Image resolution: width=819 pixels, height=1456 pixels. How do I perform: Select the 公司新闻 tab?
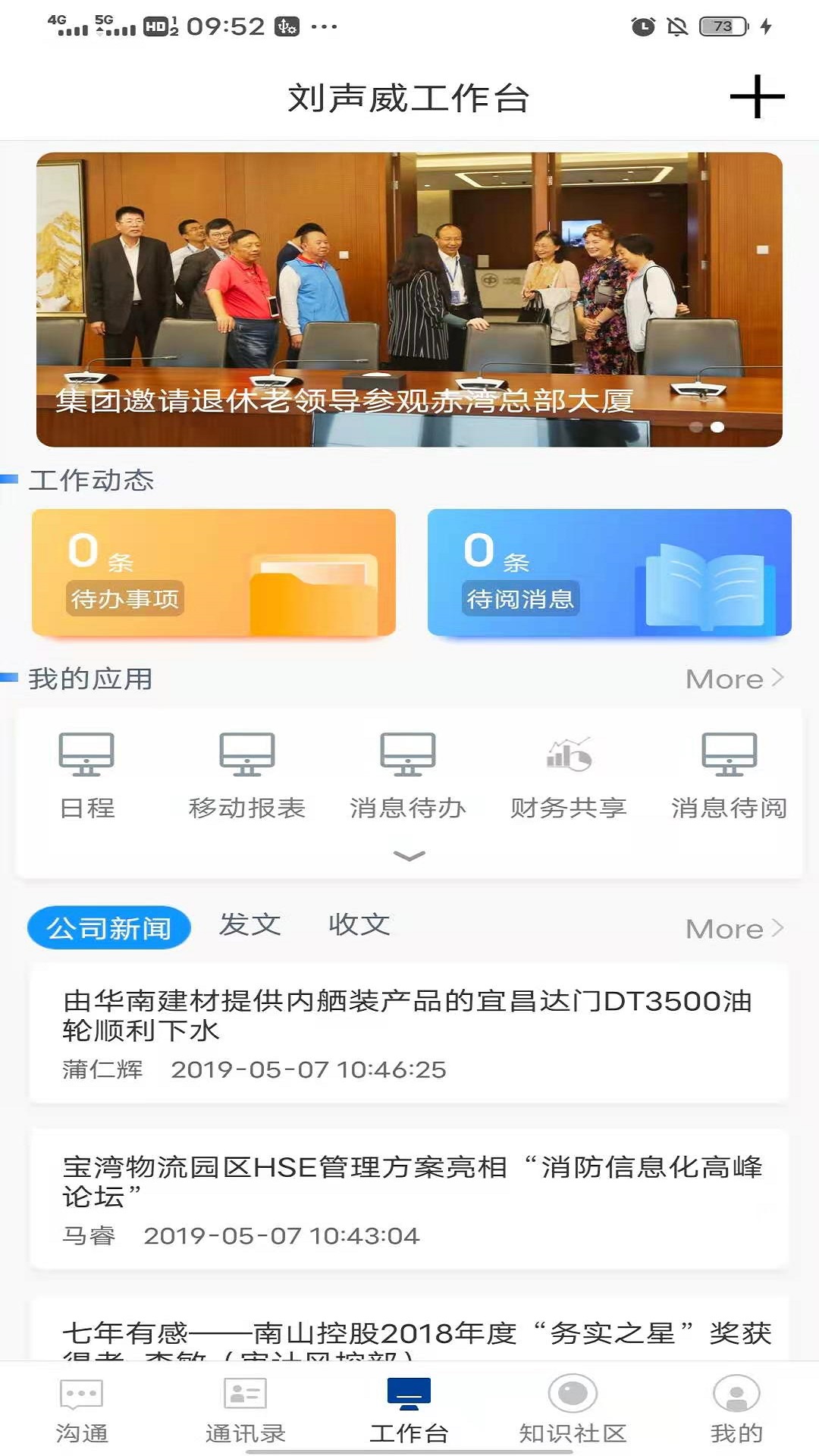click(x=109, y=927)
